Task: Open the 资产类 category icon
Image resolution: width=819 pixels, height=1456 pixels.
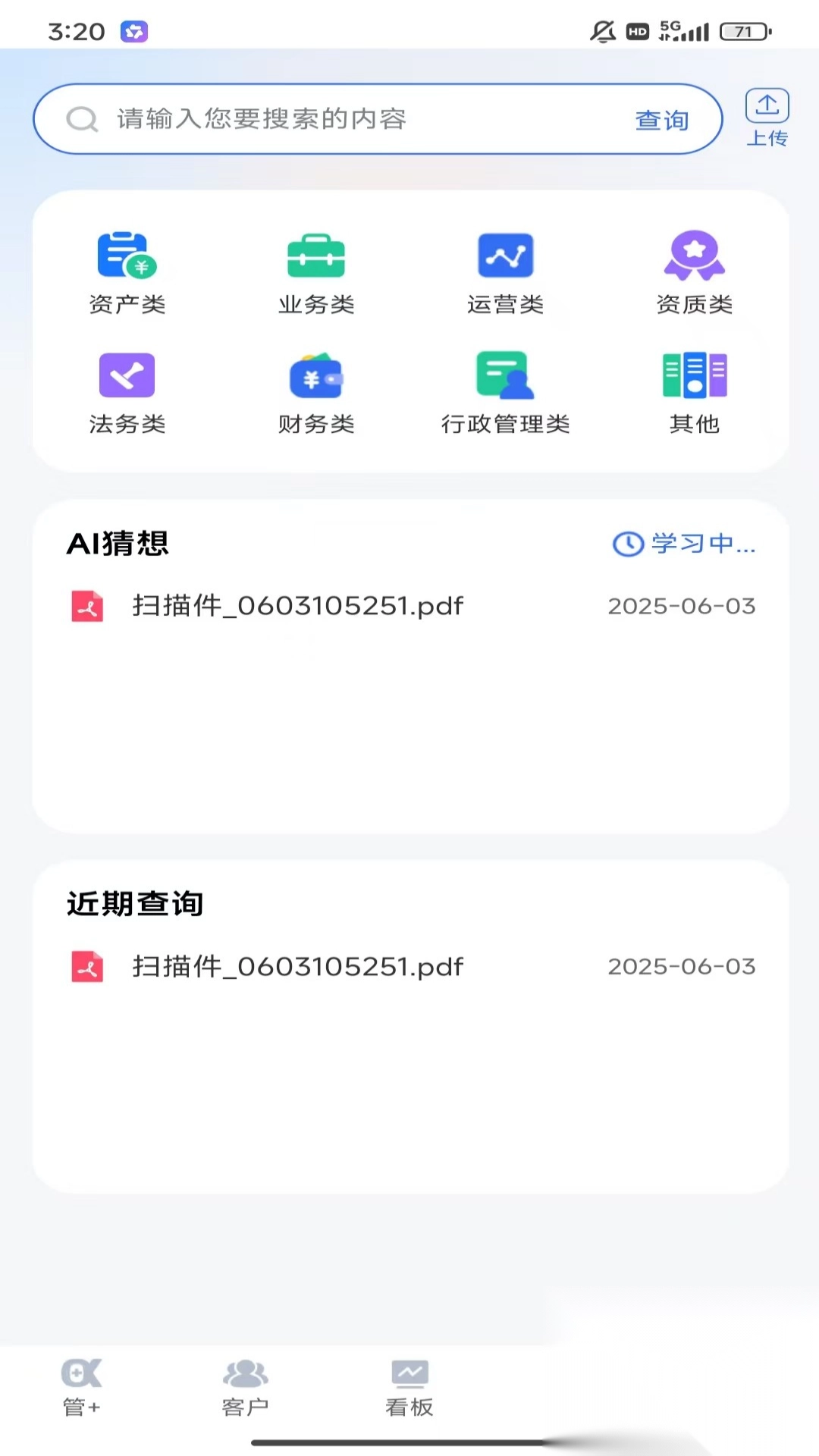Action: click(127, 256)
